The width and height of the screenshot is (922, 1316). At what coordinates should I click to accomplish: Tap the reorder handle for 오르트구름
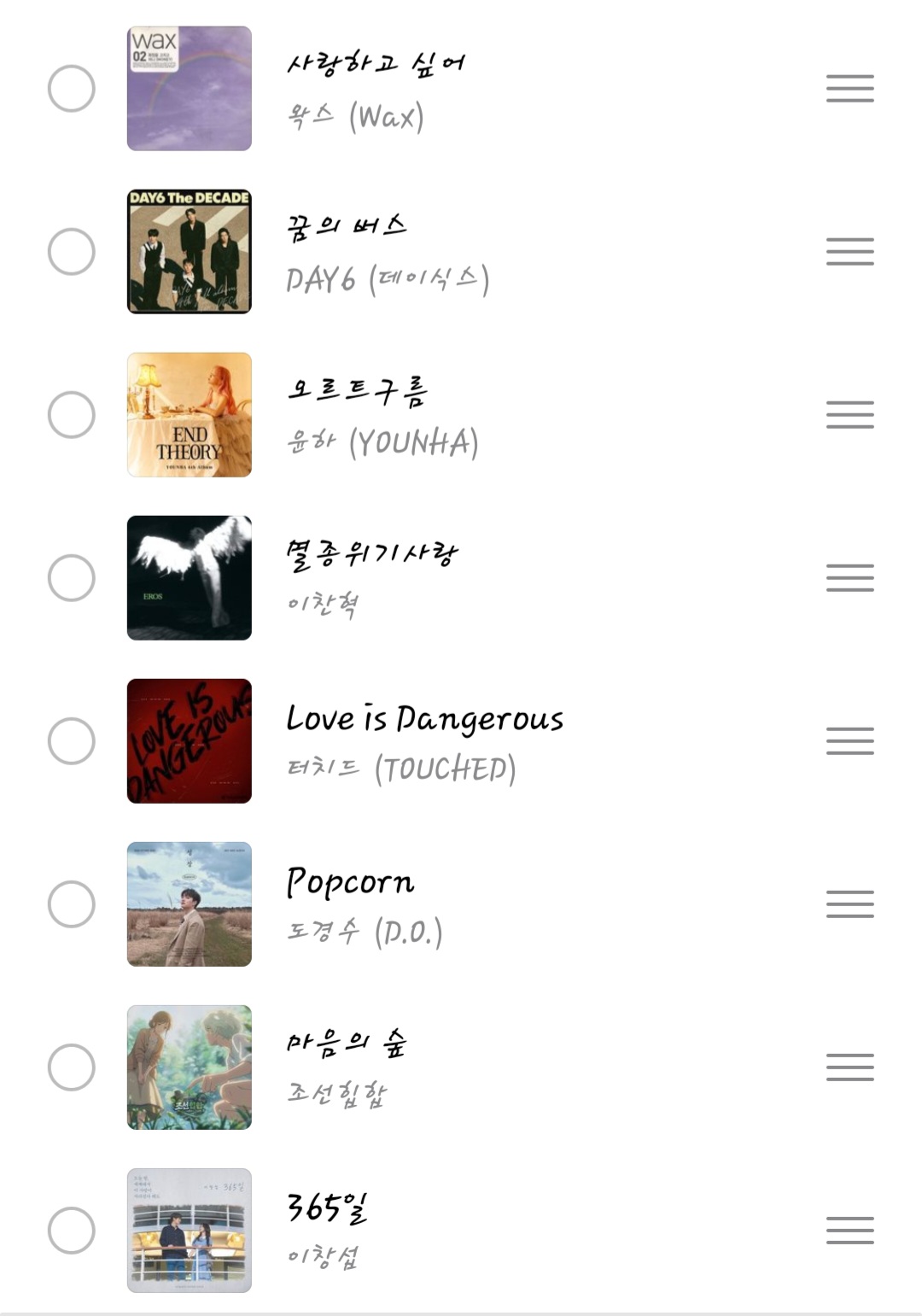(850, 415)
